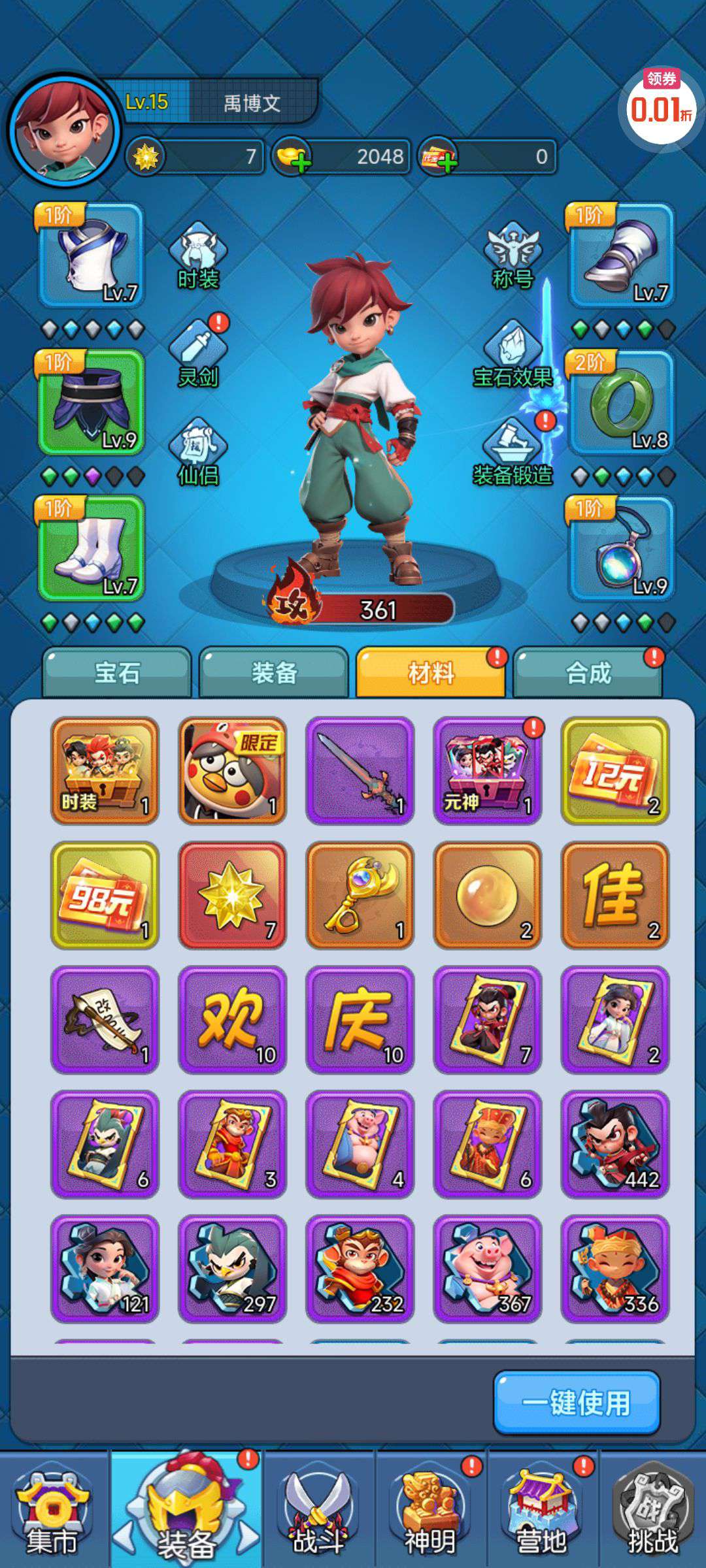Switch to the 宝石 tab
This screenshot has height=1568, width=706.
coord(117,672)
